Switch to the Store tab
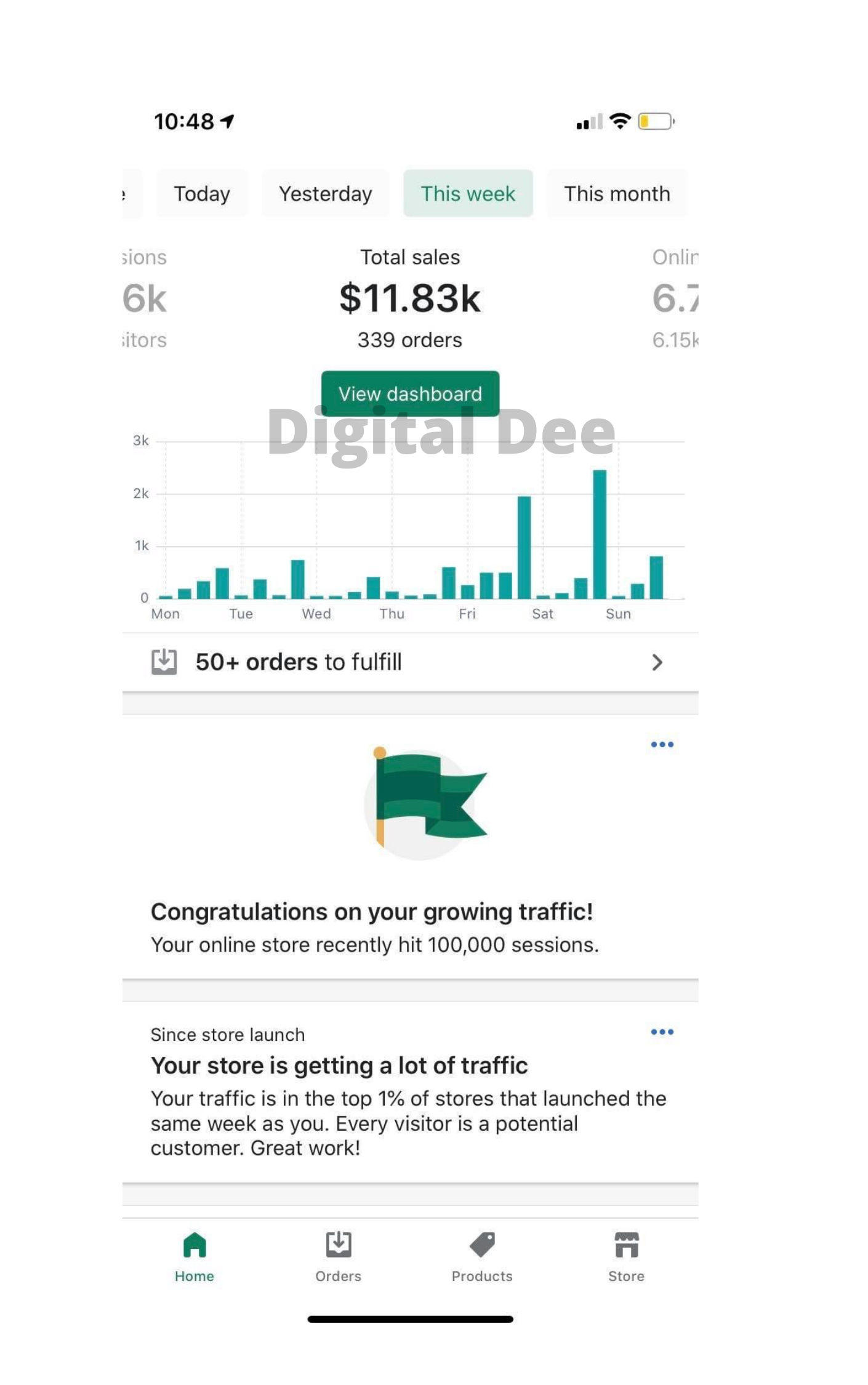The height and width of the screenshot is (1385, 868). (626, 1257)
